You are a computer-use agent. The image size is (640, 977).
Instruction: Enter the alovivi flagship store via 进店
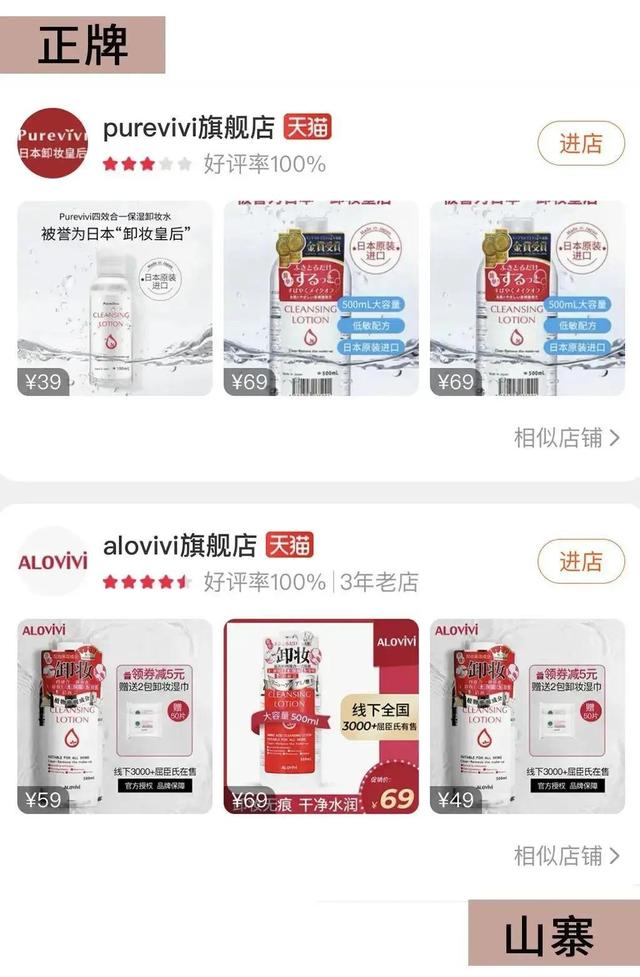580,561
